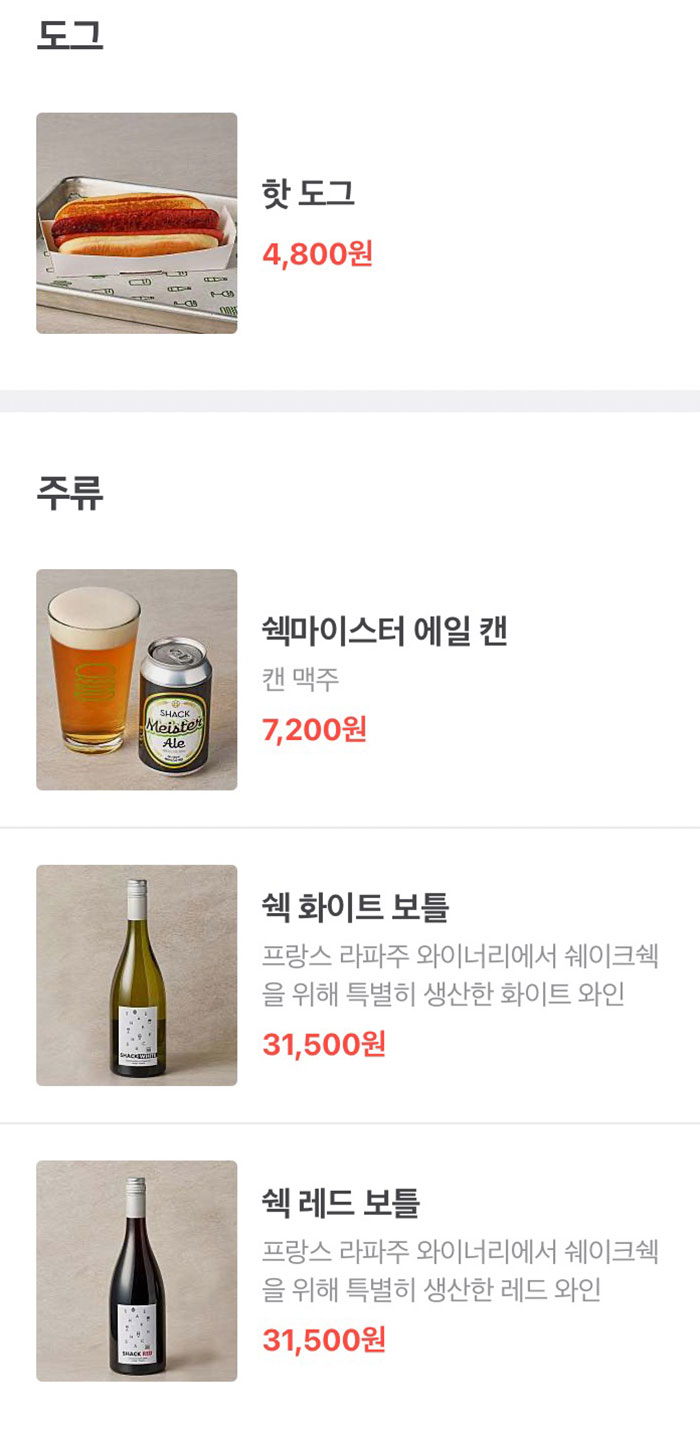The width and height of the screenshot is (700, 1432).
Task: View the 쉑 화이트 보틀 wine
Action: tap(355, 907)
